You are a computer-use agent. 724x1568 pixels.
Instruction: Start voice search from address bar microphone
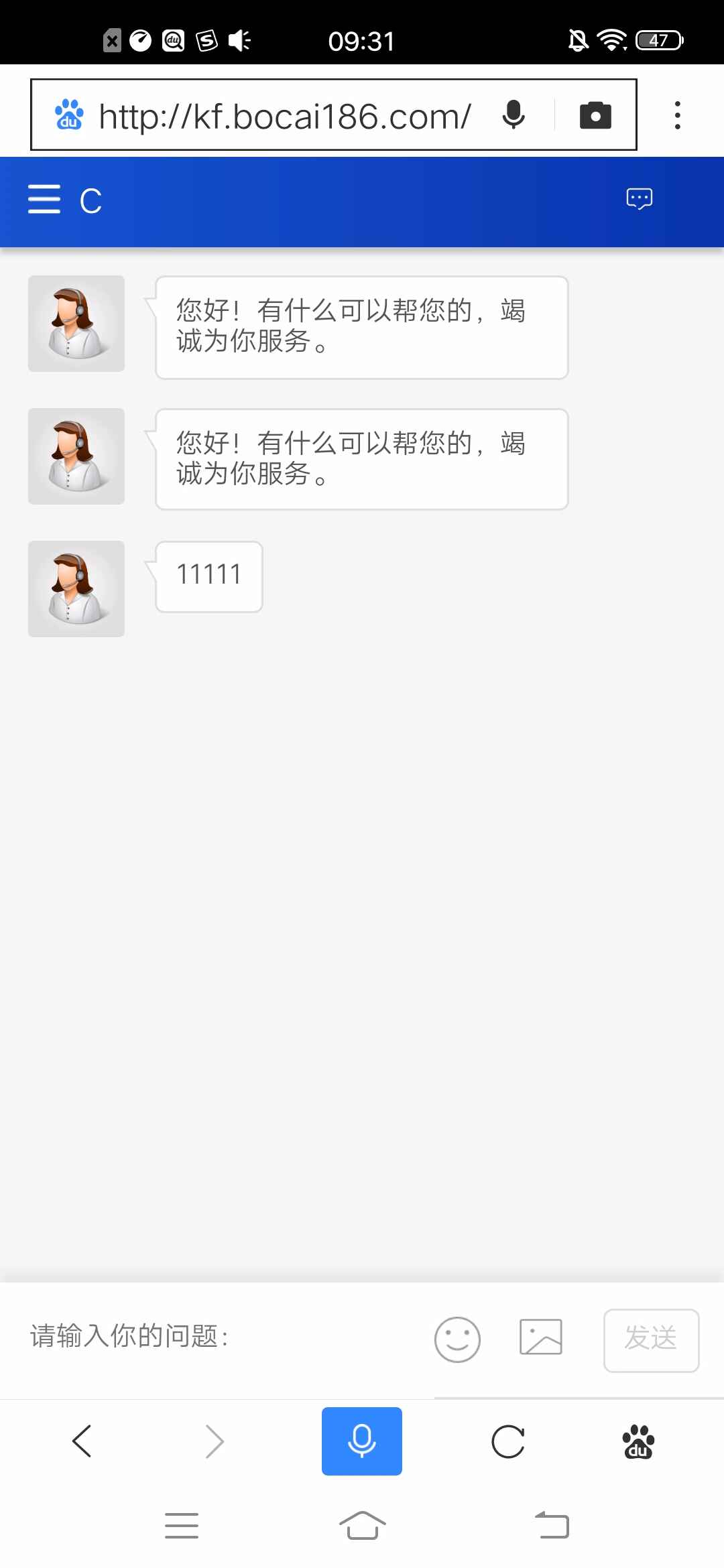[514, 115]
